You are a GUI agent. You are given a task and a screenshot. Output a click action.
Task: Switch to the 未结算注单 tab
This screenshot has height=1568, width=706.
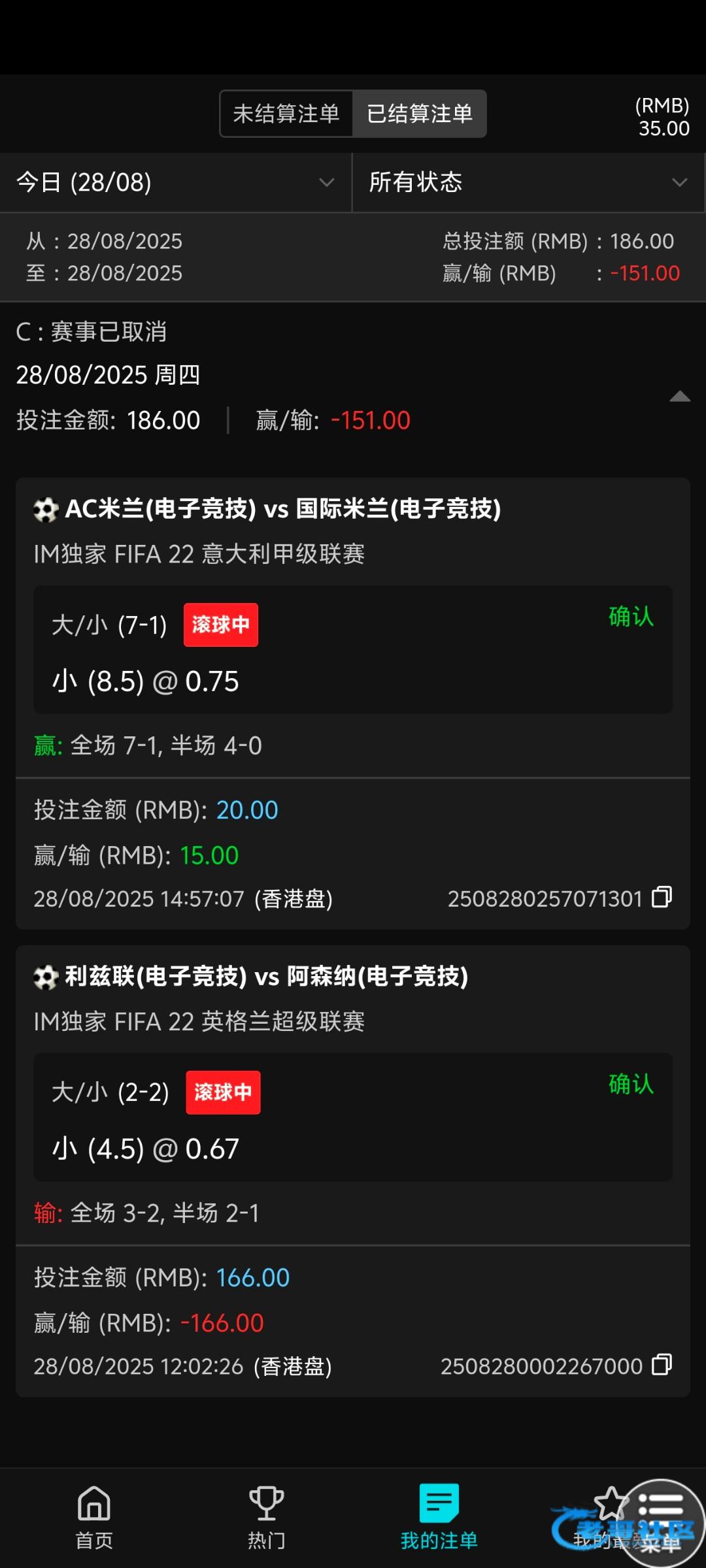point(286,114)
